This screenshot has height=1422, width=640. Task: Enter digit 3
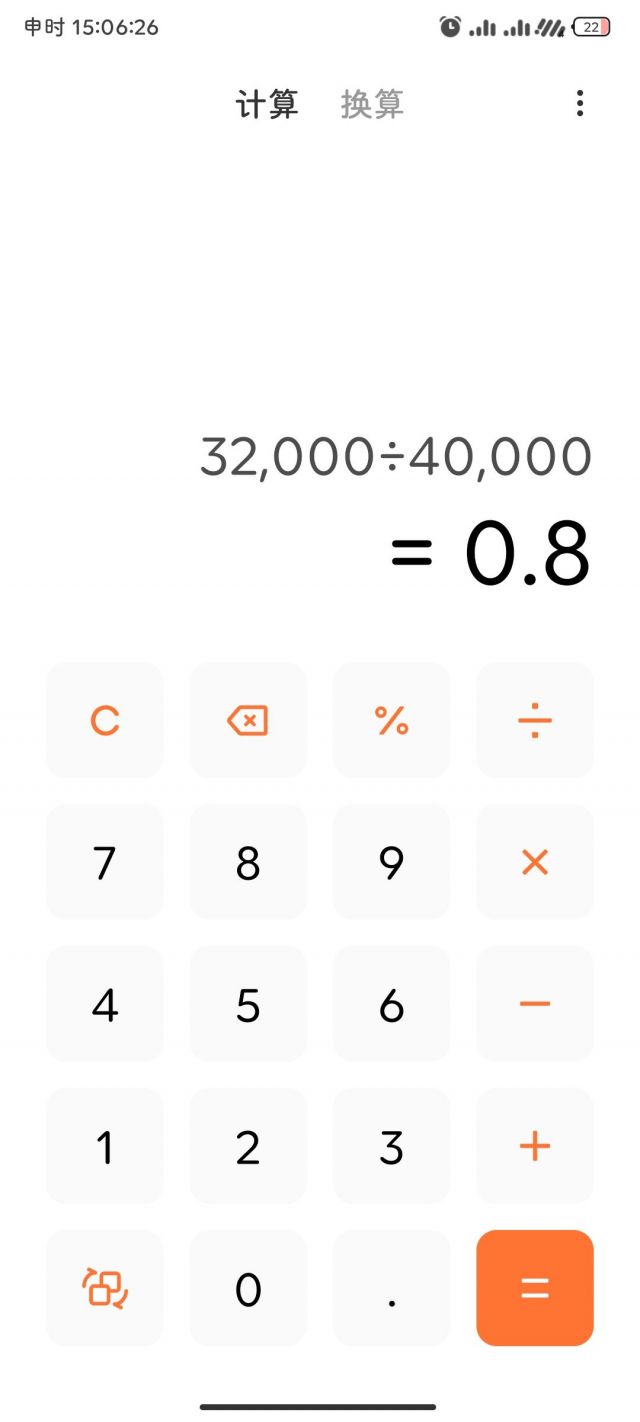[391, 1146]
